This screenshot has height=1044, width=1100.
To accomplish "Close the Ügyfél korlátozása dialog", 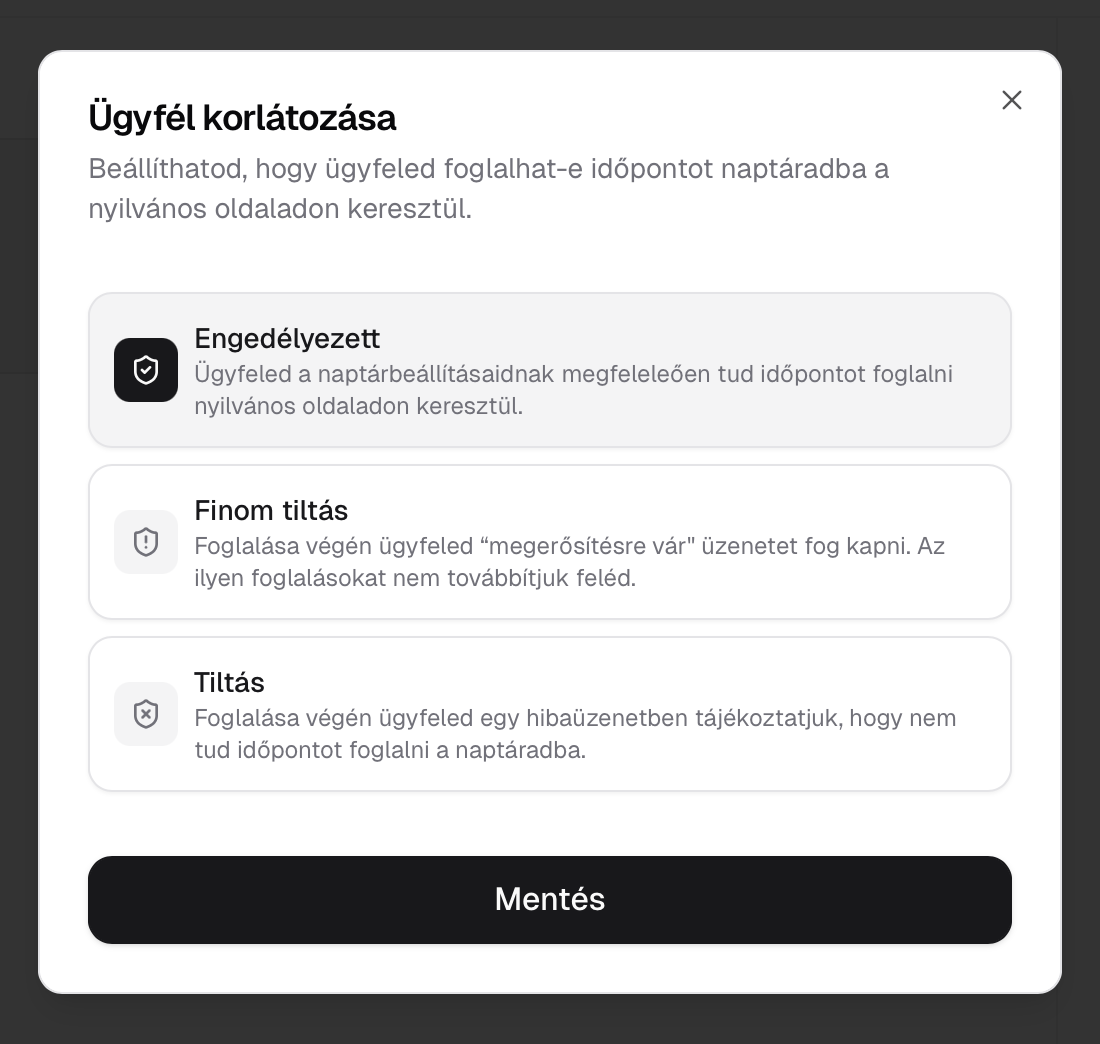I will coord(1011,100).
